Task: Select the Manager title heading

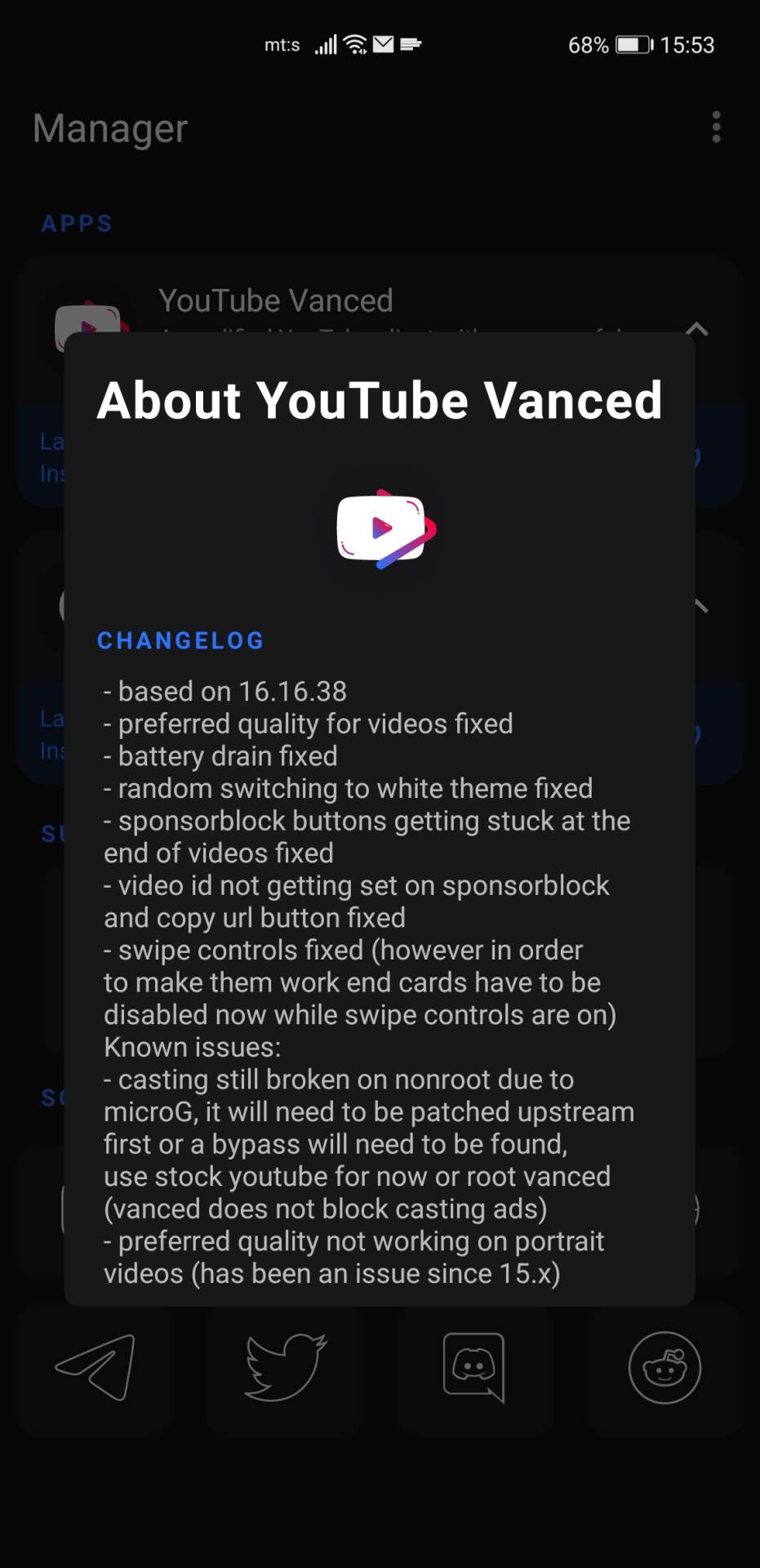Action: (109, 128)
